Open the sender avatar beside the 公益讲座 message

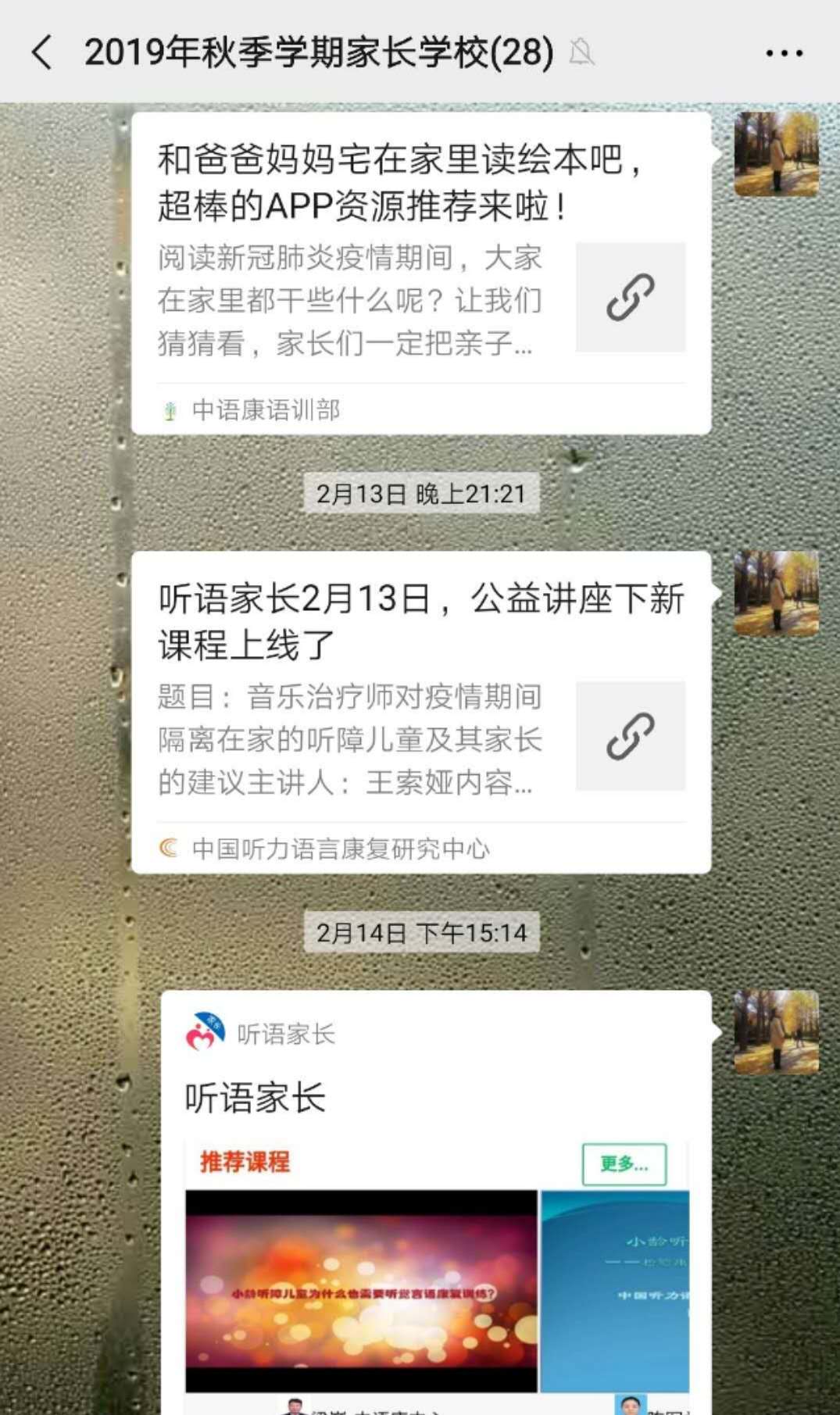pyautogui.click(x=776, y=593)
